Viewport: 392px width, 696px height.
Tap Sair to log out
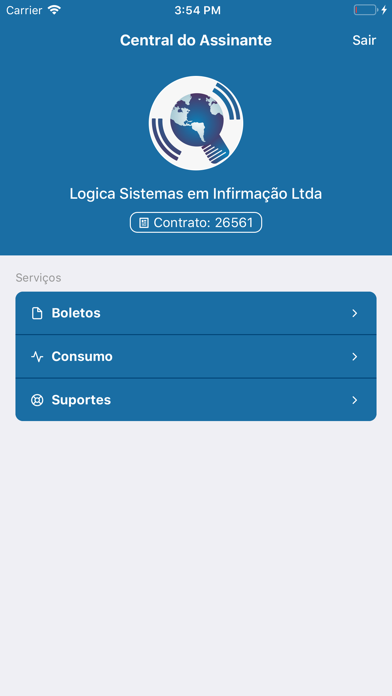tap(364, 40)
